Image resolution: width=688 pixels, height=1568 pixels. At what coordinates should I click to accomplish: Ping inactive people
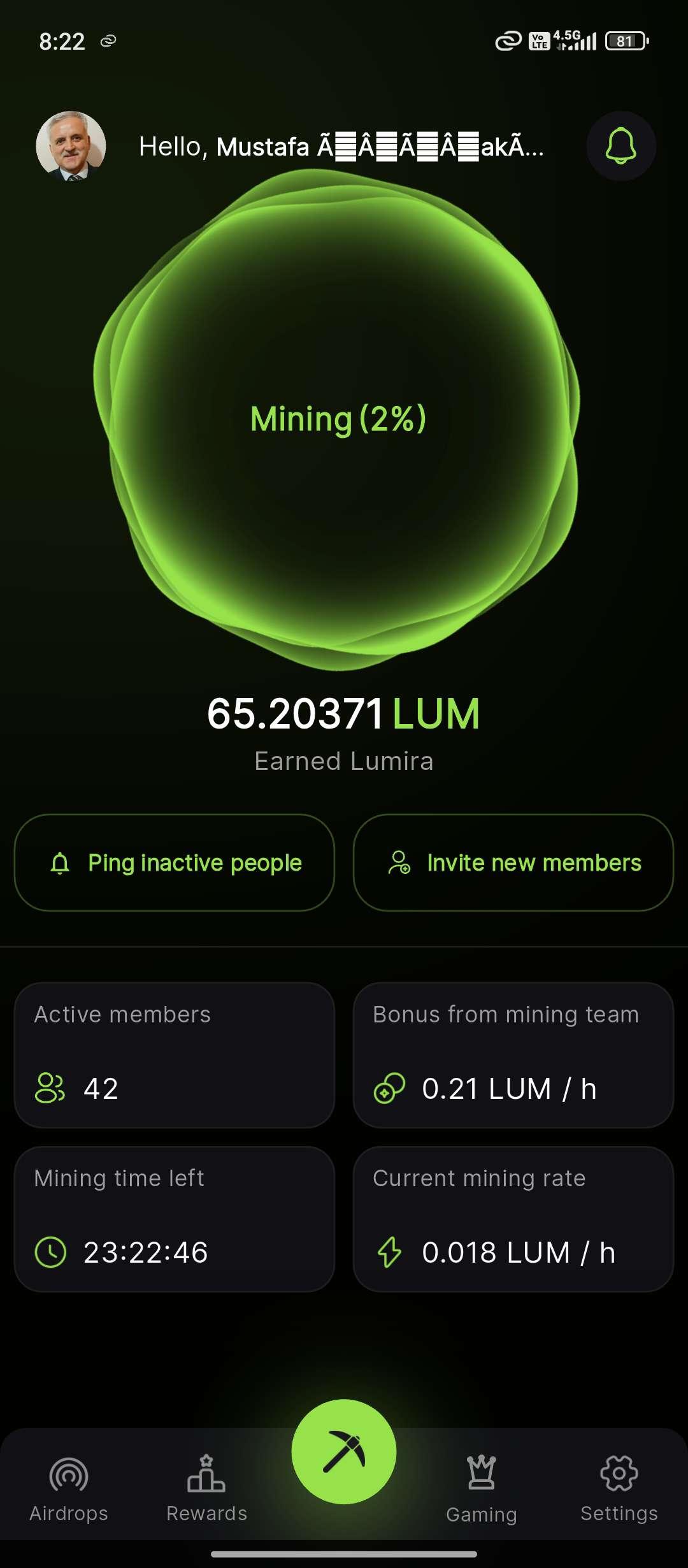point(175,862)
